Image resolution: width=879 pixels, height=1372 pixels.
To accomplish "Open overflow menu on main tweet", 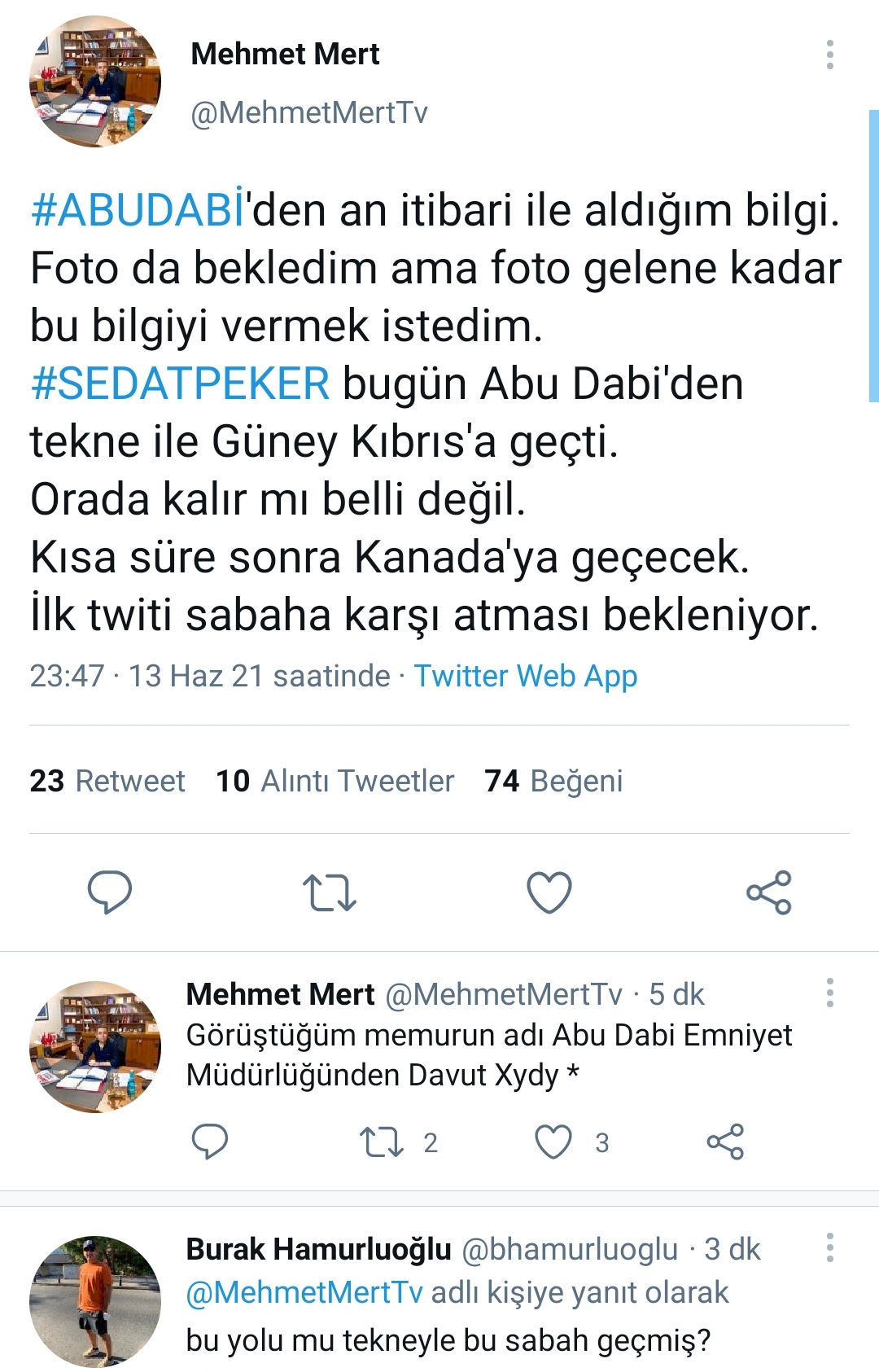I will tap(829, 55).
